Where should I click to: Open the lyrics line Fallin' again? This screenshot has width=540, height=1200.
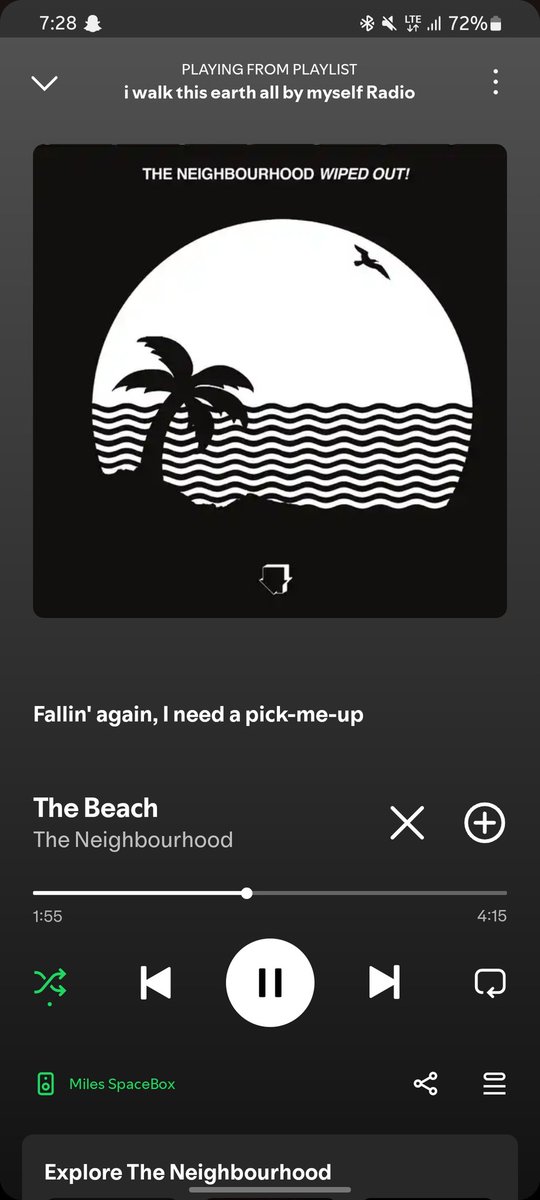pos(198,715)
